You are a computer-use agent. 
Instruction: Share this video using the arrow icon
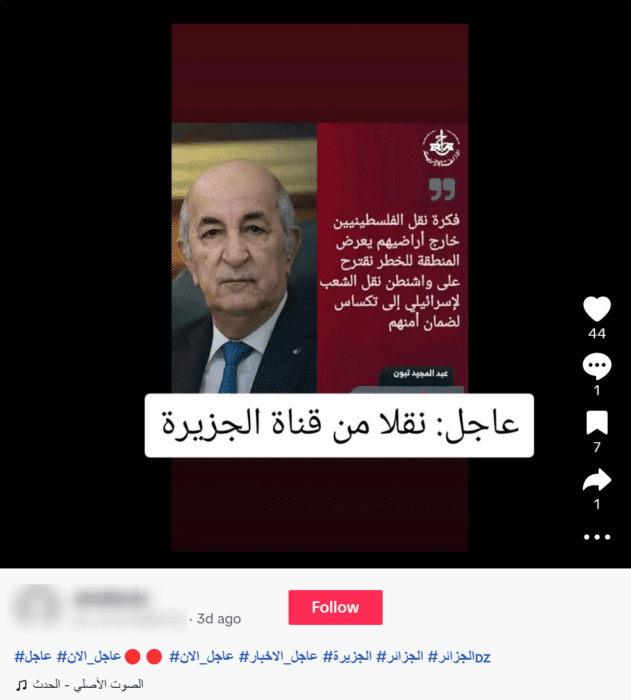click(x=596, y=481)
